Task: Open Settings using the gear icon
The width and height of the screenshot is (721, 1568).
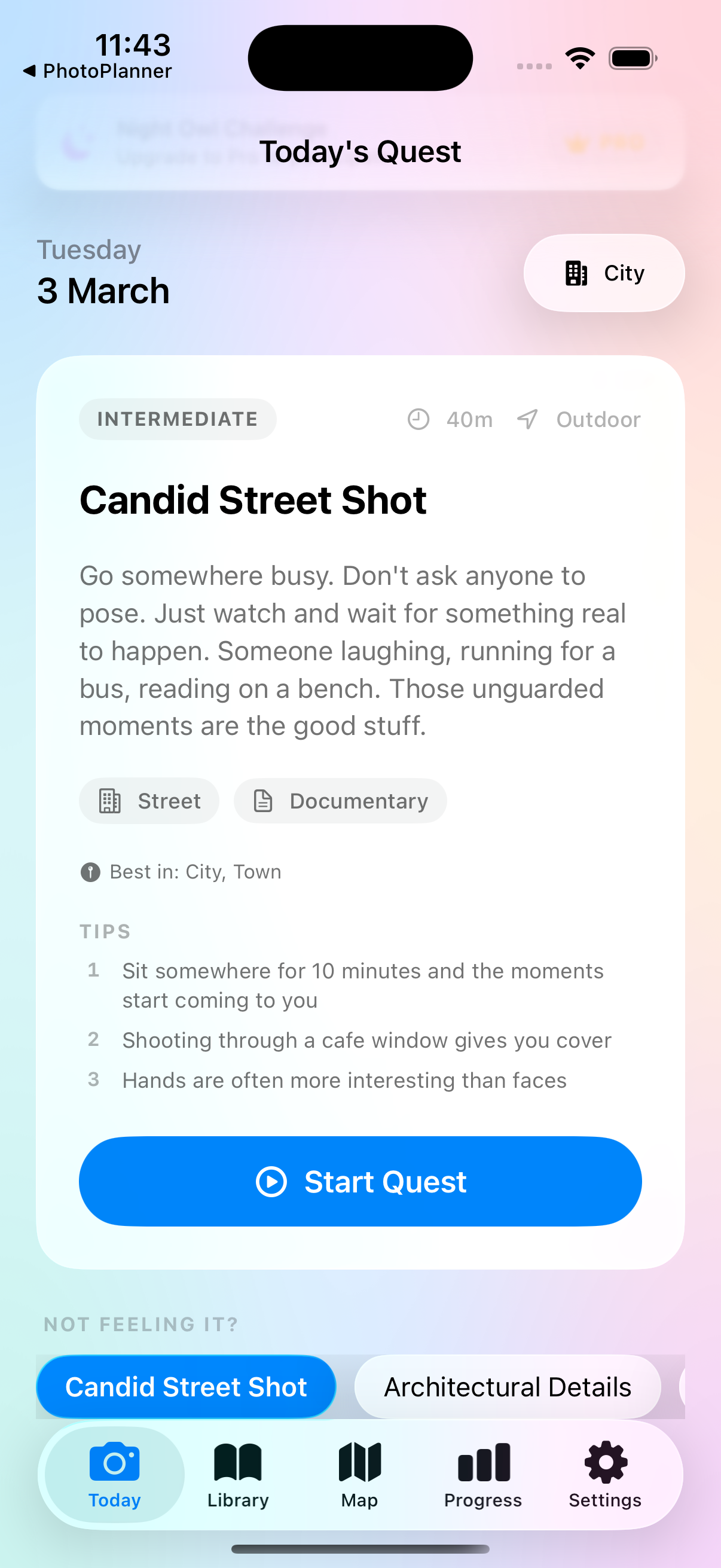Action: (x=606, y=1461)
